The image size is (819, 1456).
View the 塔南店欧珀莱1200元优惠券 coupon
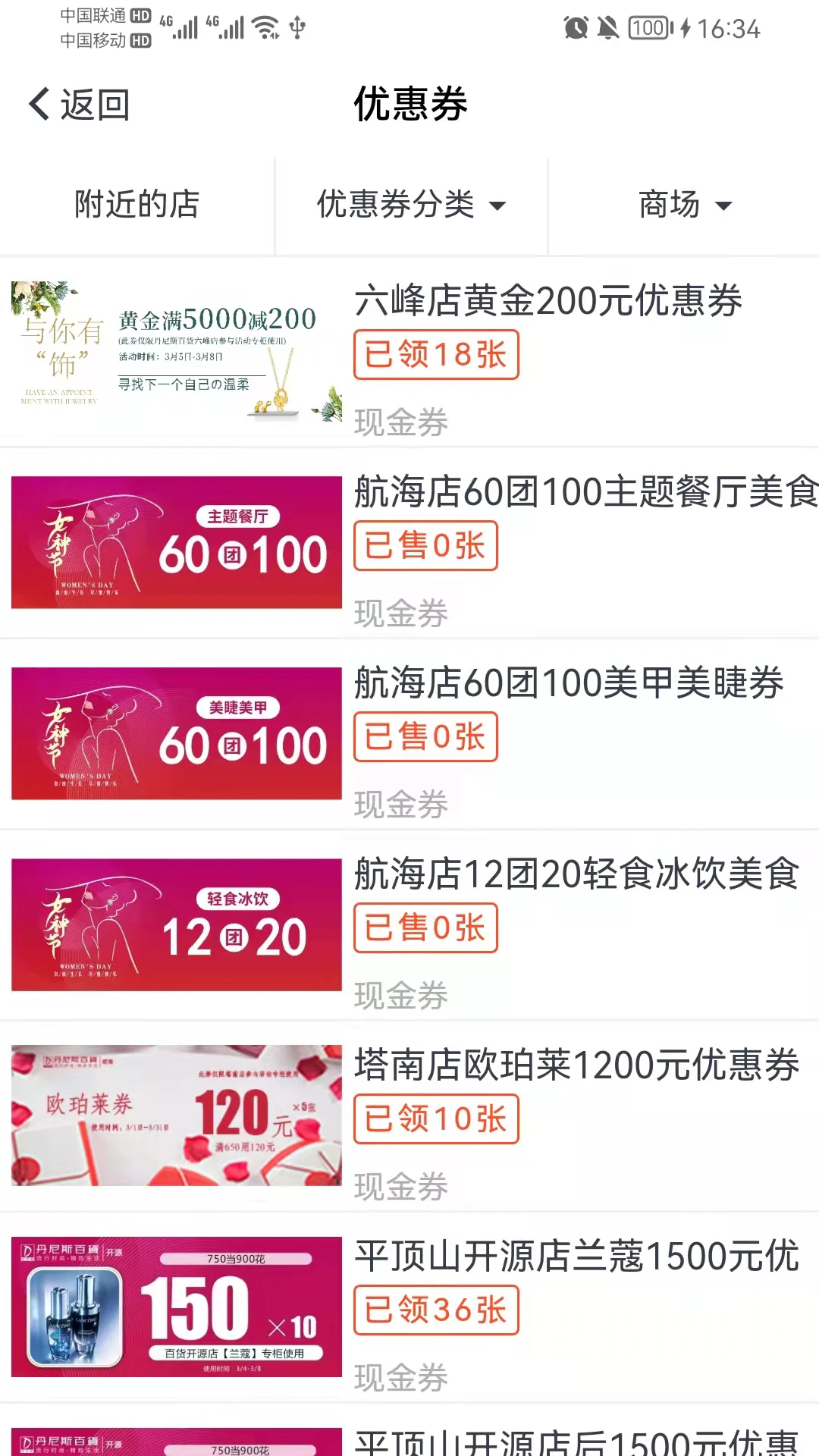click(576, 1065)
